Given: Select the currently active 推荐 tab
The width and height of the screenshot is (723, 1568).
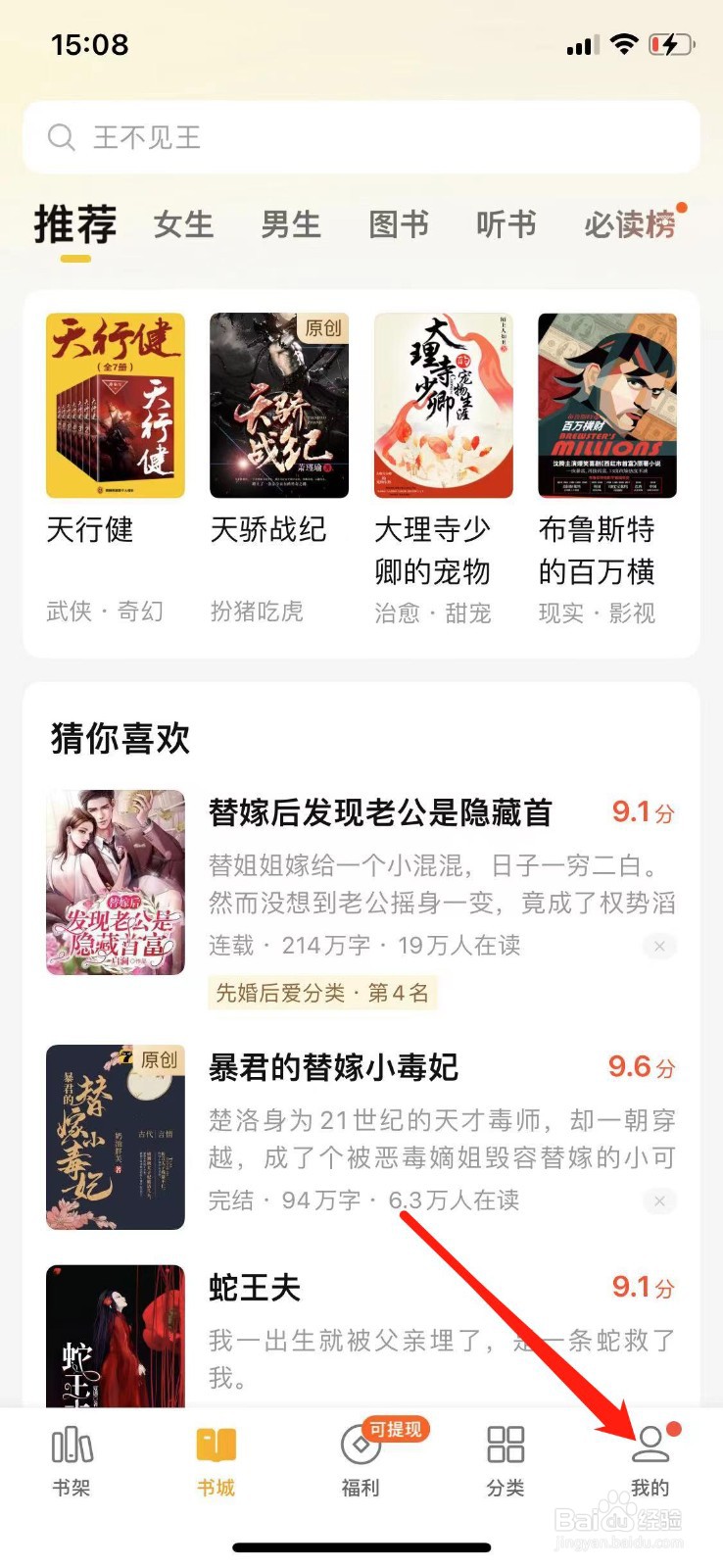Looking at the screenshot, I should [74, 222].
